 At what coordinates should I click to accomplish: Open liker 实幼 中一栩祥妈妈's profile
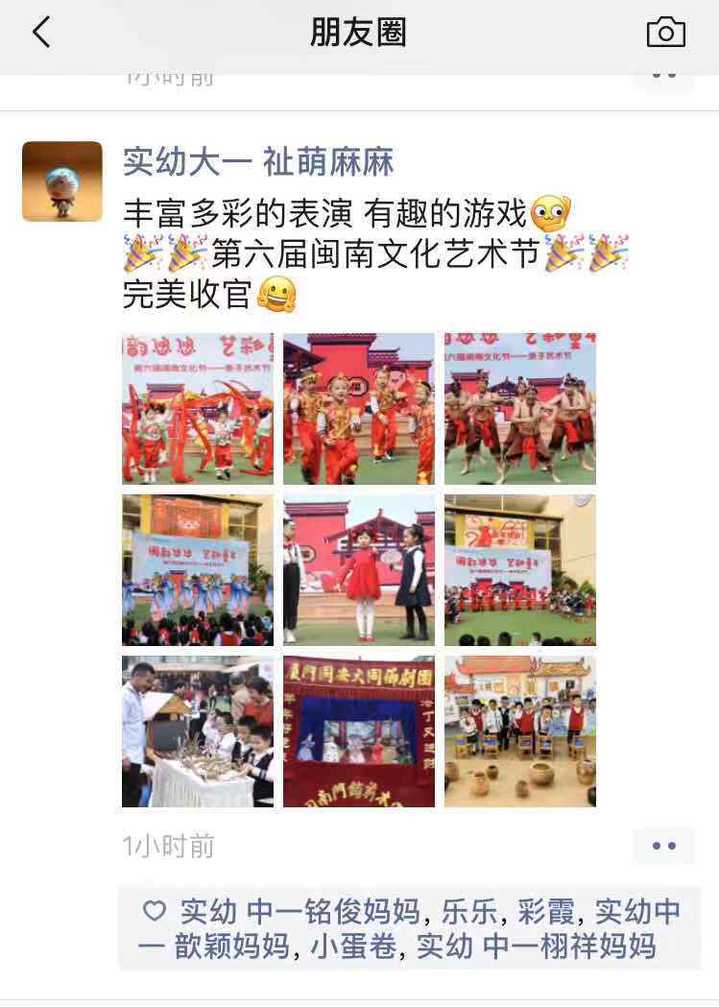pyautogui.click(x=536, y=946)
